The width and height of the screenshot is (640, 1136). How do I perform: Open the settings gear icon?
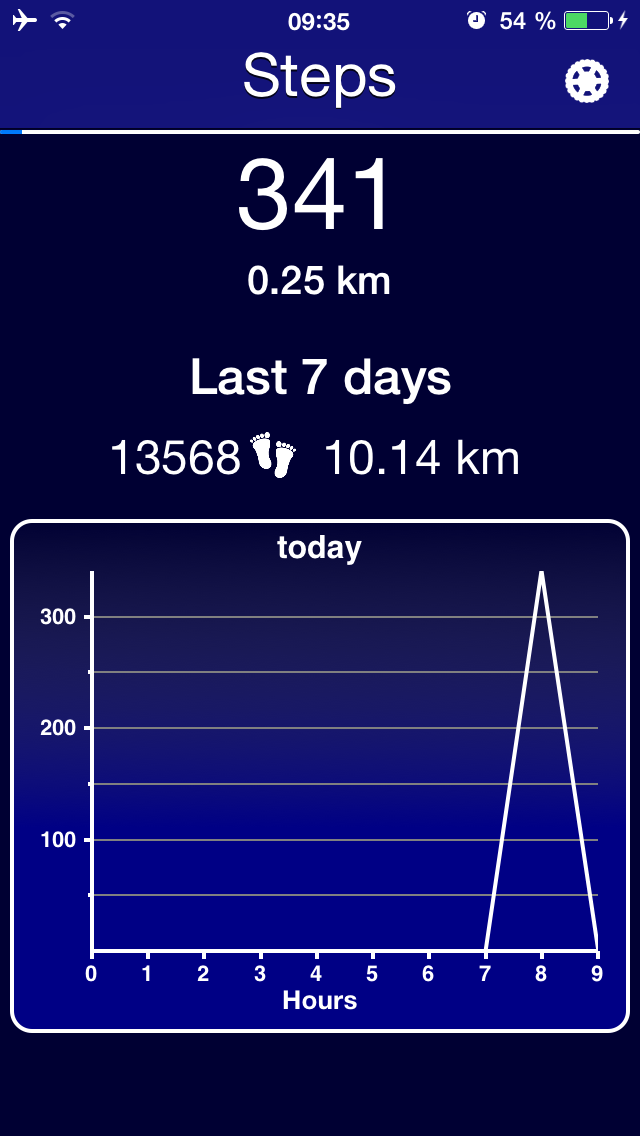[587, 81]
